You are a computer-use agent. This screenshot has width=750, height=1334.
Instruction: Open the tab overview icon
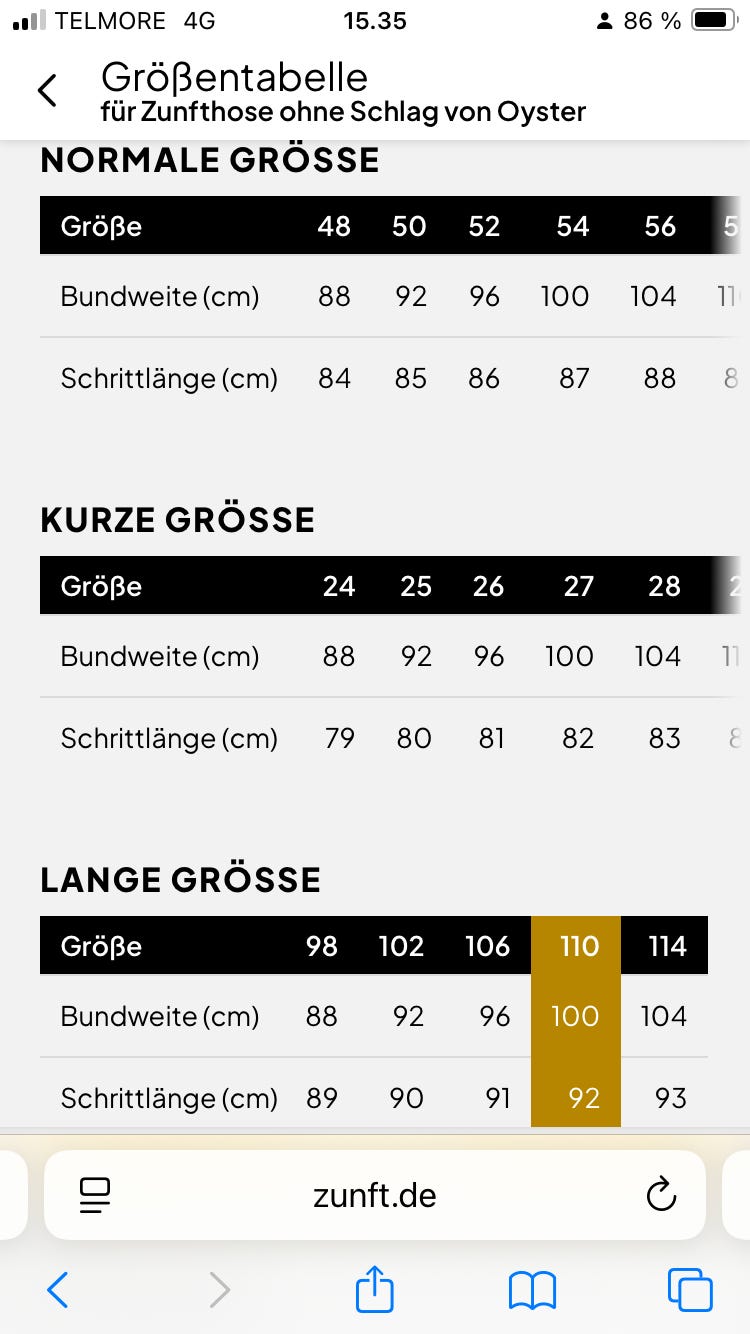(x=687, y=1290)
